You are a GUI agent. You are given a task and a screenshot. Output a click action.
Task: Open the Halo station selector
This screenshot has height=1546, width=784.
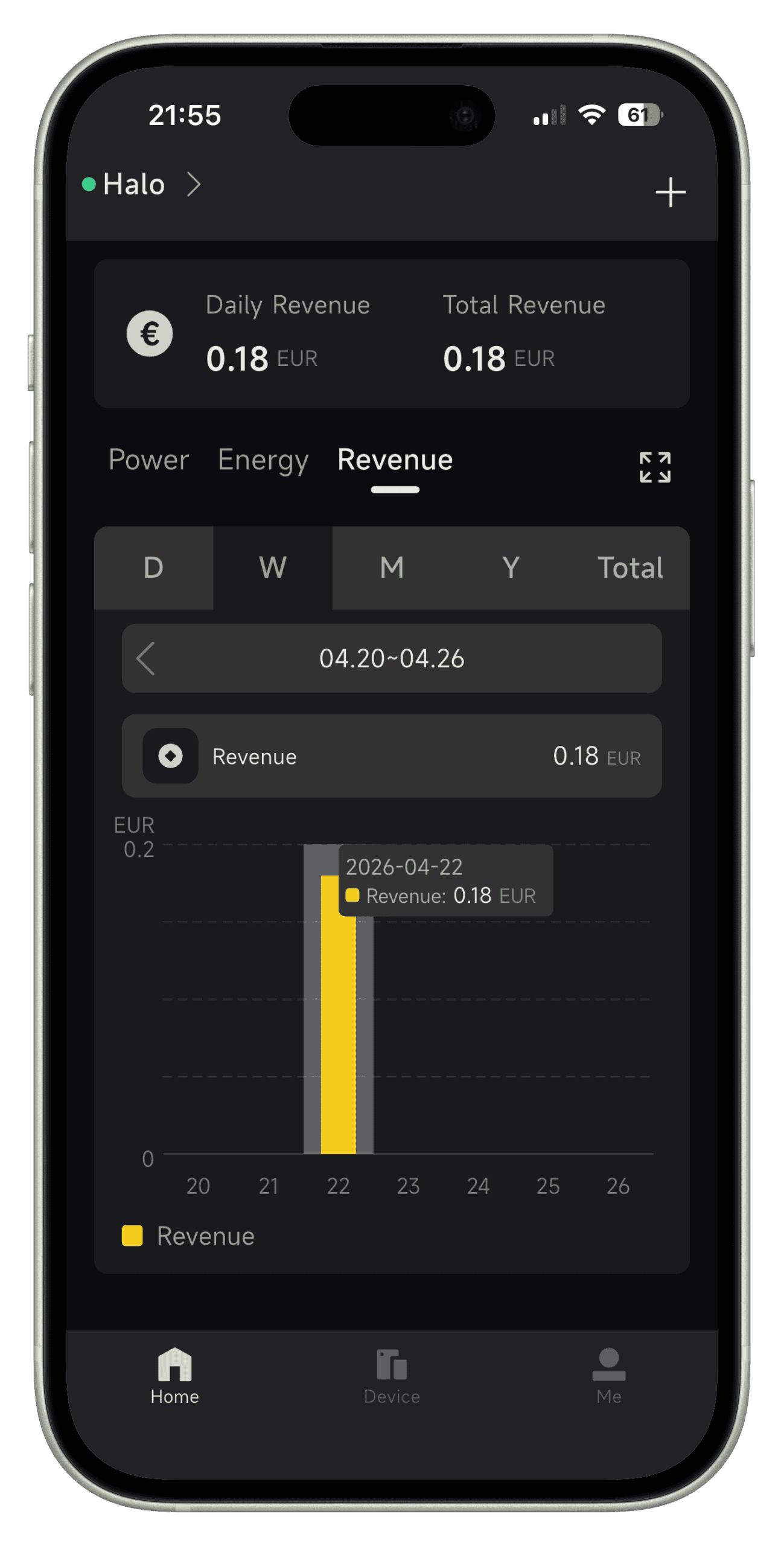tap(141, 185)
